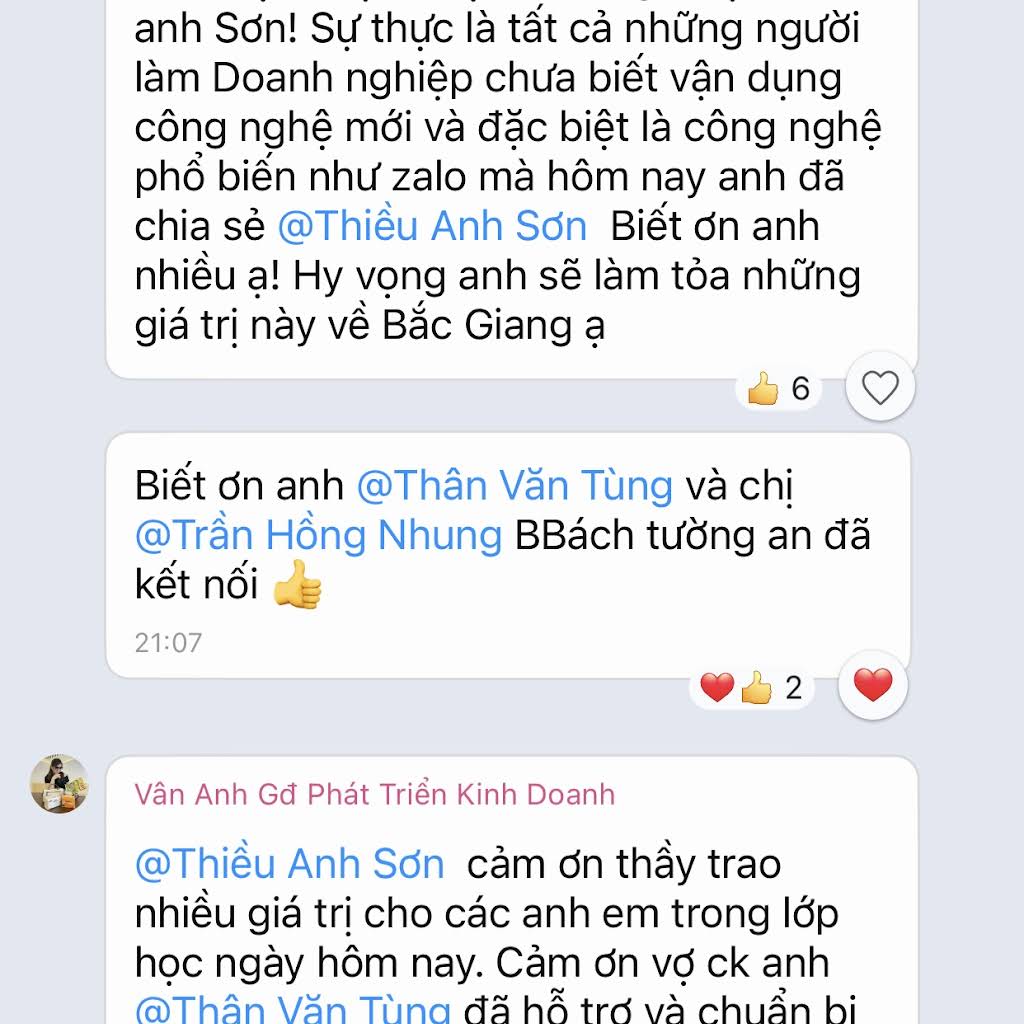Open the @Thân Văn Tùng mention after "Biết ơn anh"
This screenshot has height=1024, width=1024.
coord(515,487)
